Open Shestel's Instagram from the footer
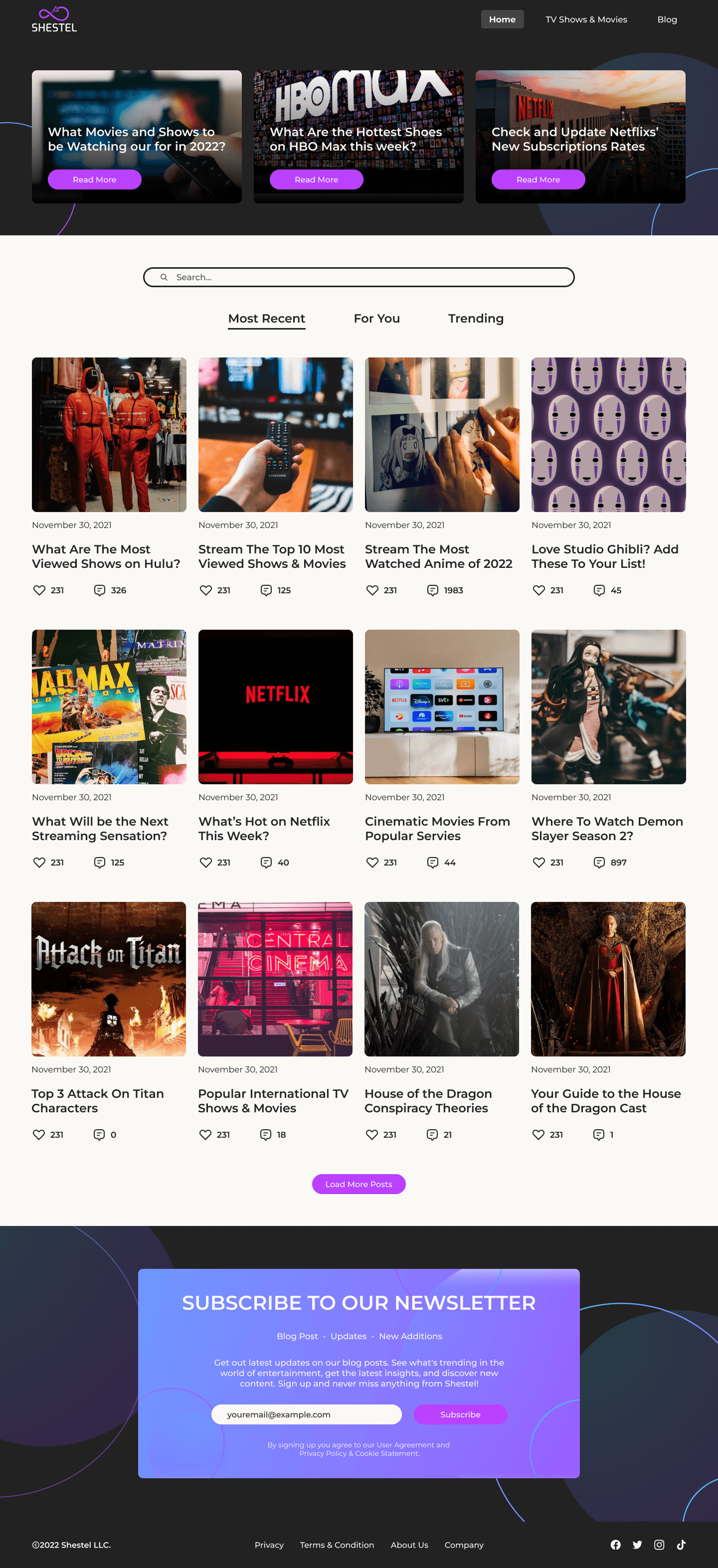The image size is (718, 1568). 659,1544
